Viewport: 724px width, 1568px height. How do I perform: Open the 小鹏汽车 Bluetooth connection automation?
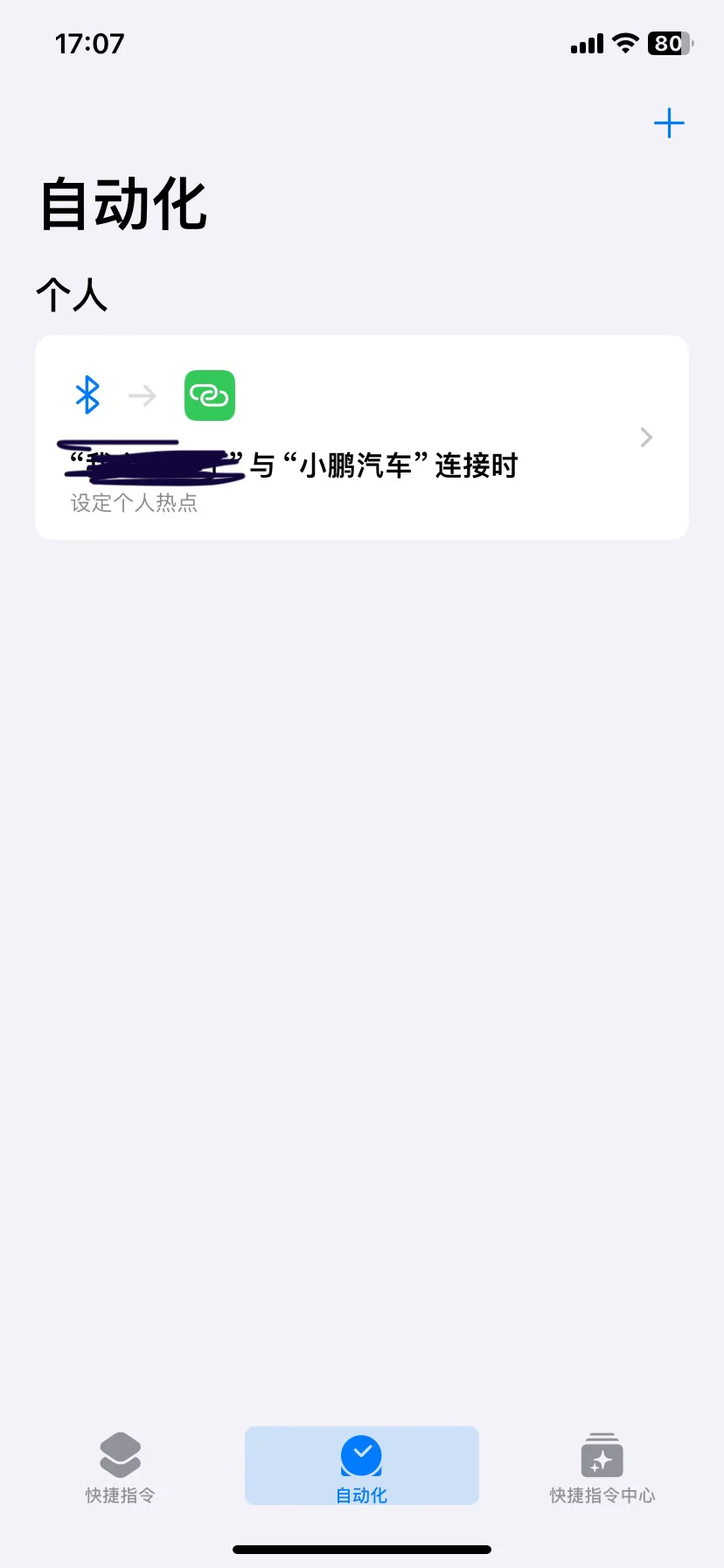click(x=362, y=437)
